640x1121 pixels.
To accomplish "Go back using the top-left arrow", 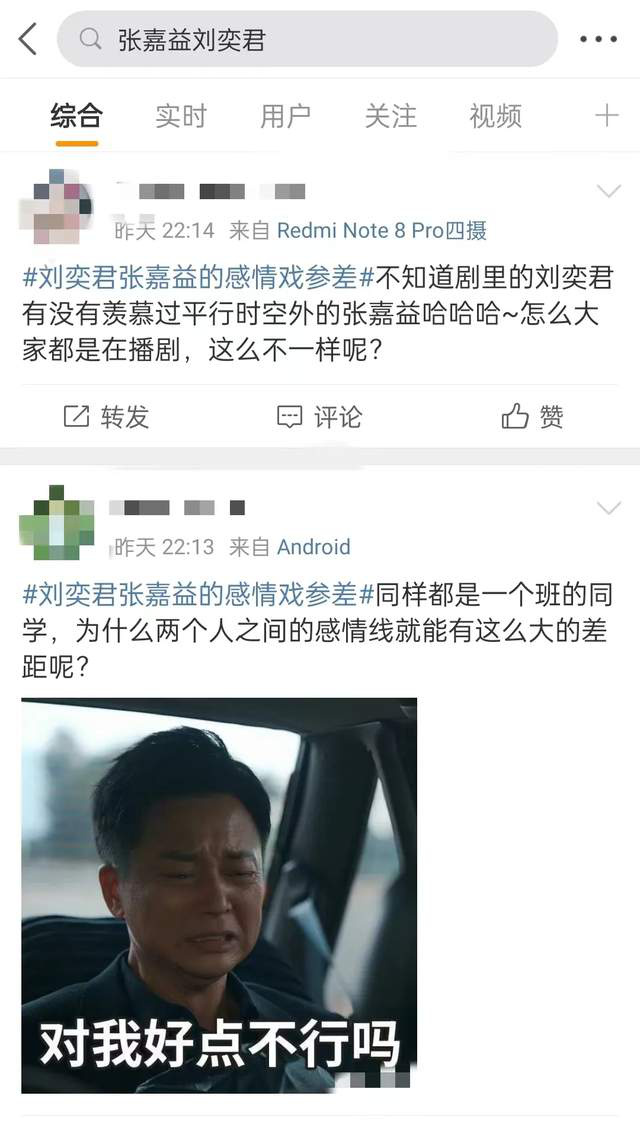I will click(x=27, y=39).
